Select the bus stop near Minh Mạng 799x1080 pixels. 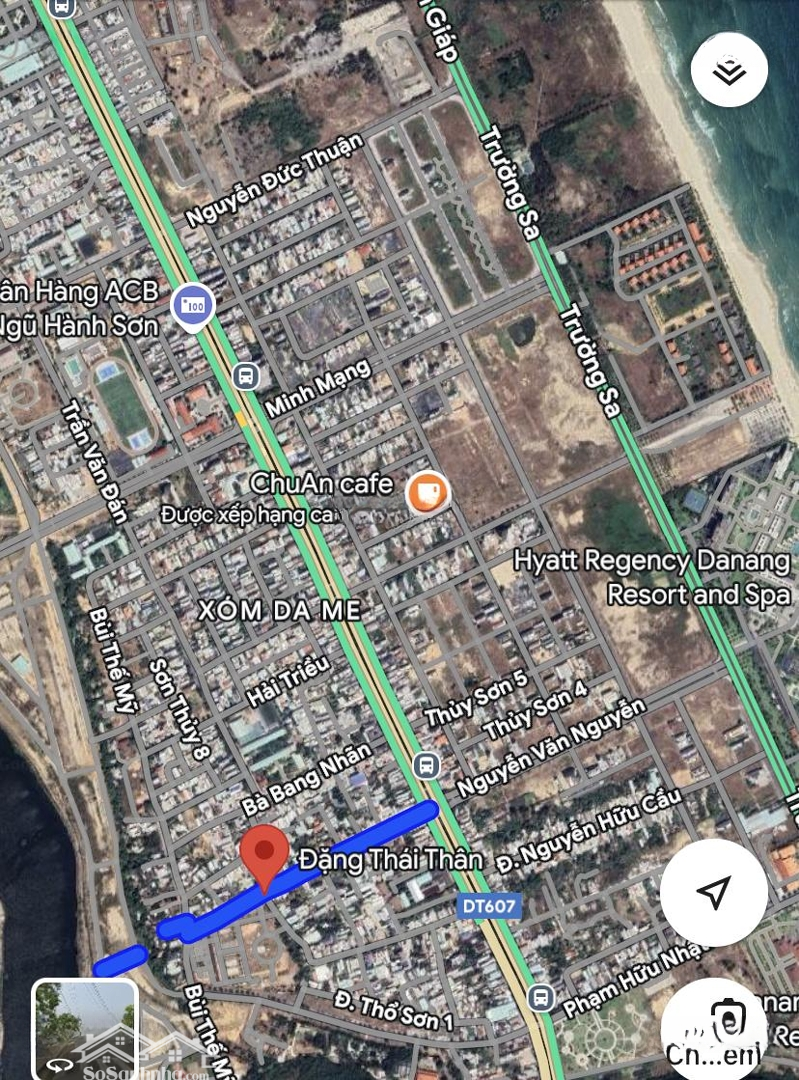(246, 376)
